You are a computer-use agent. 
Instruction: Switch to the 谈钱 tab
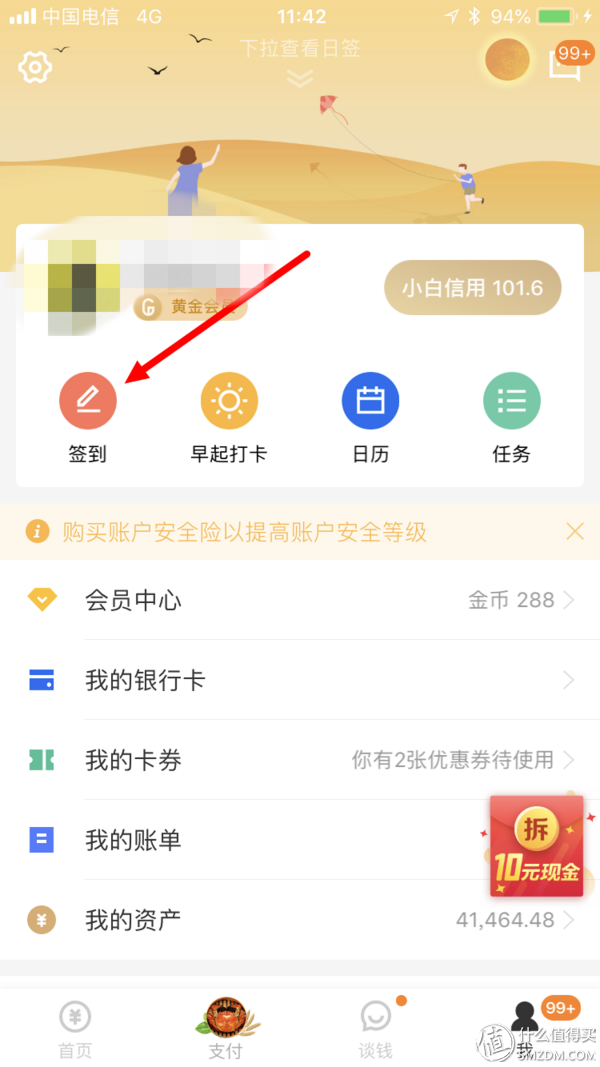point(376,1030)
